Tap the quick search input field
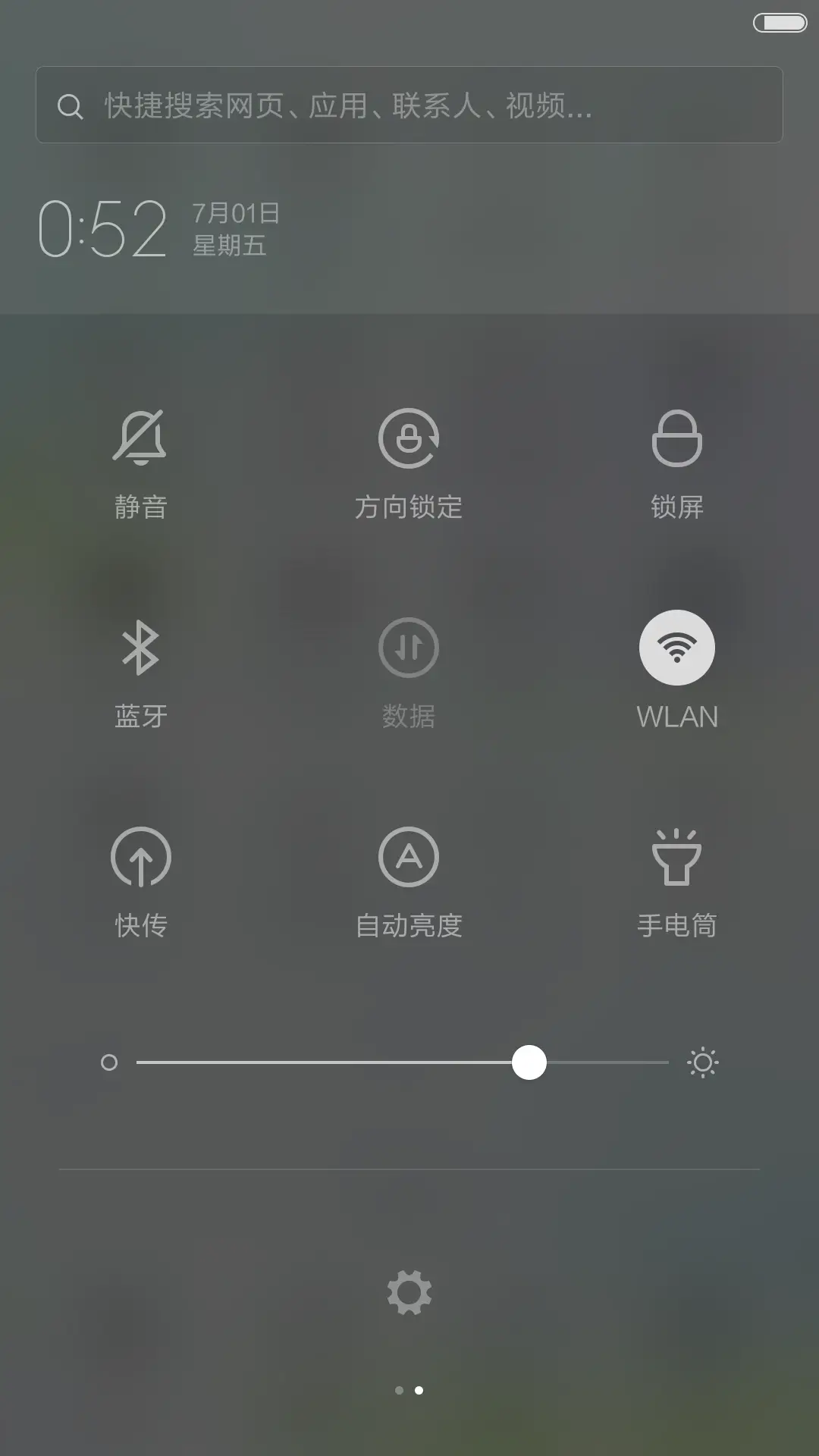This screenshot has height=1456, width=819. click(409, 106)
